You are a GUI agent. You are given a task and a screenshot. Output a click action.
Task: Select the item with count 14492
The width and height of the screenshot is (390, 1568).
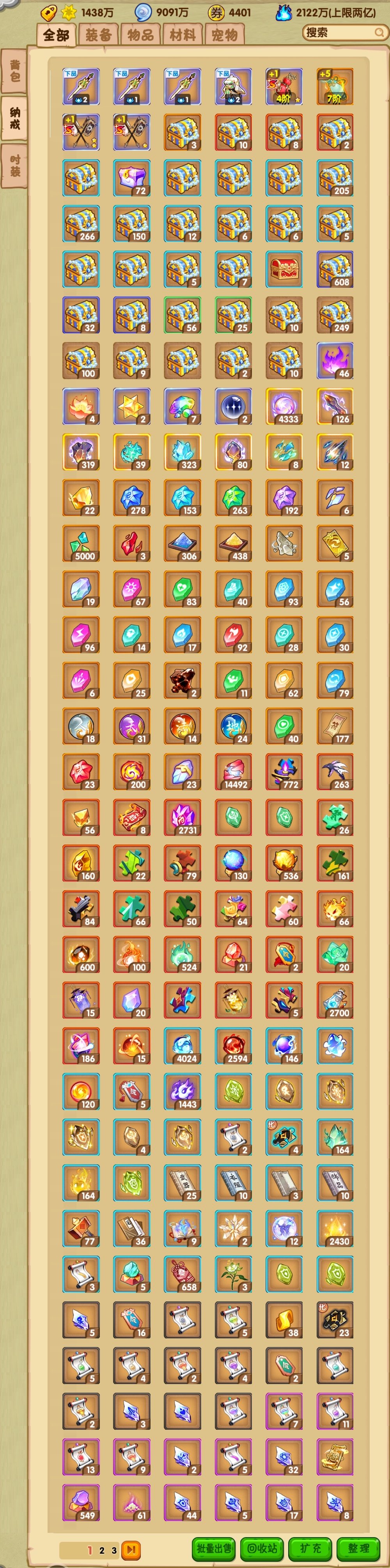234,771
